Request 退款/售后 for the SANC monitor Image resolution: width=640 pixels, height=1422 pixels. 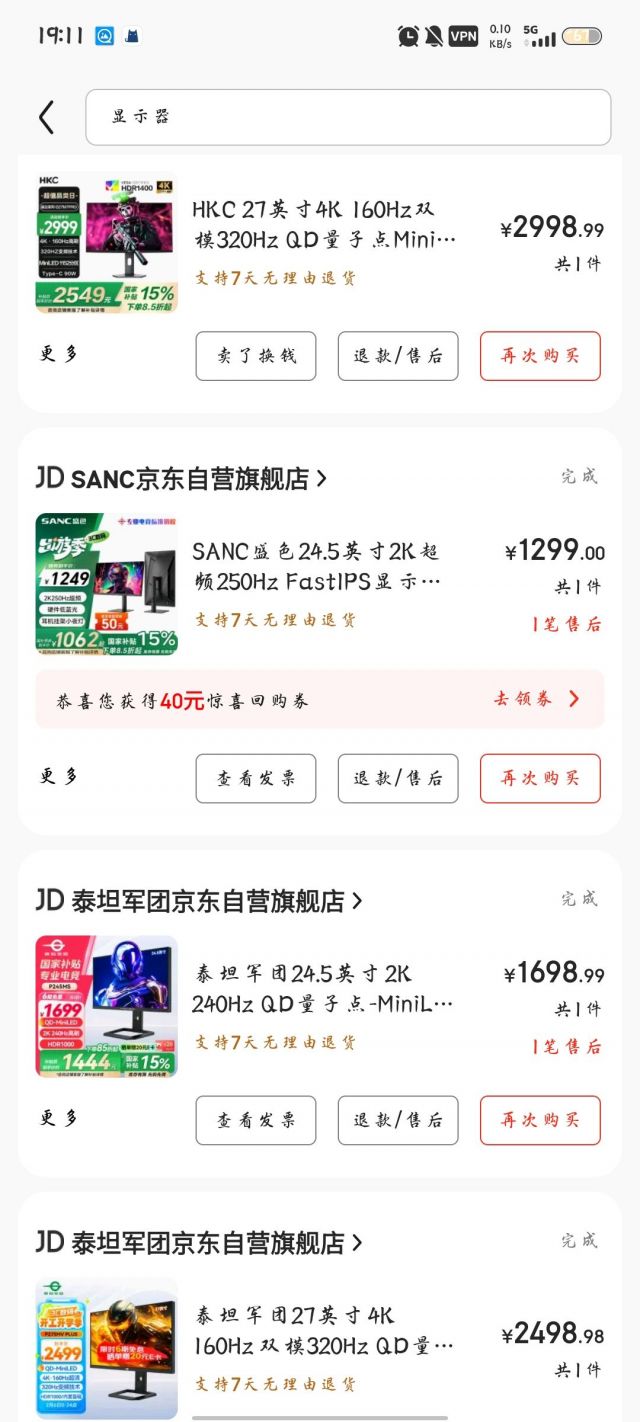(x=398, y=779)
